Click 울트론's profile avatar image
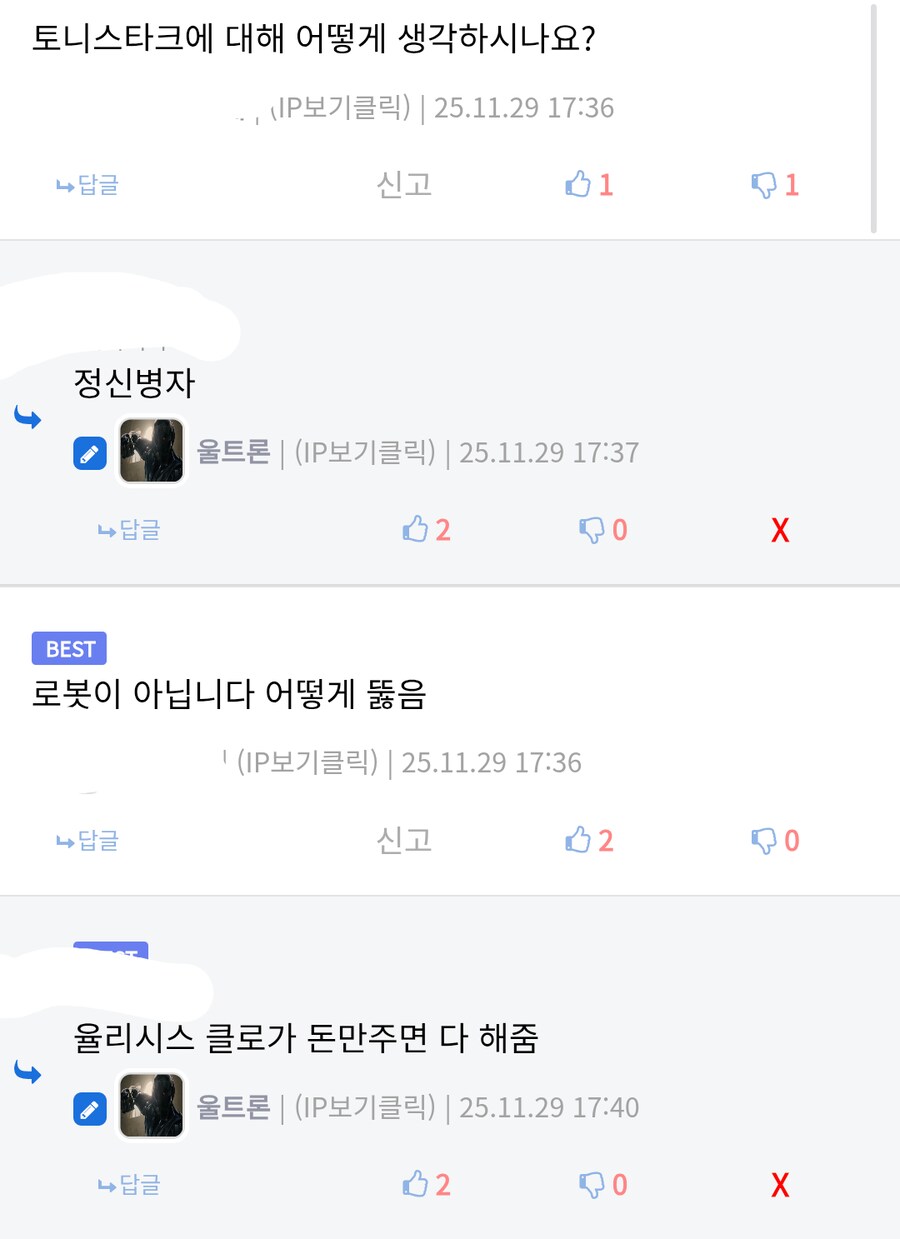This screenshot has height=1239, width=900. click(151, 452)
